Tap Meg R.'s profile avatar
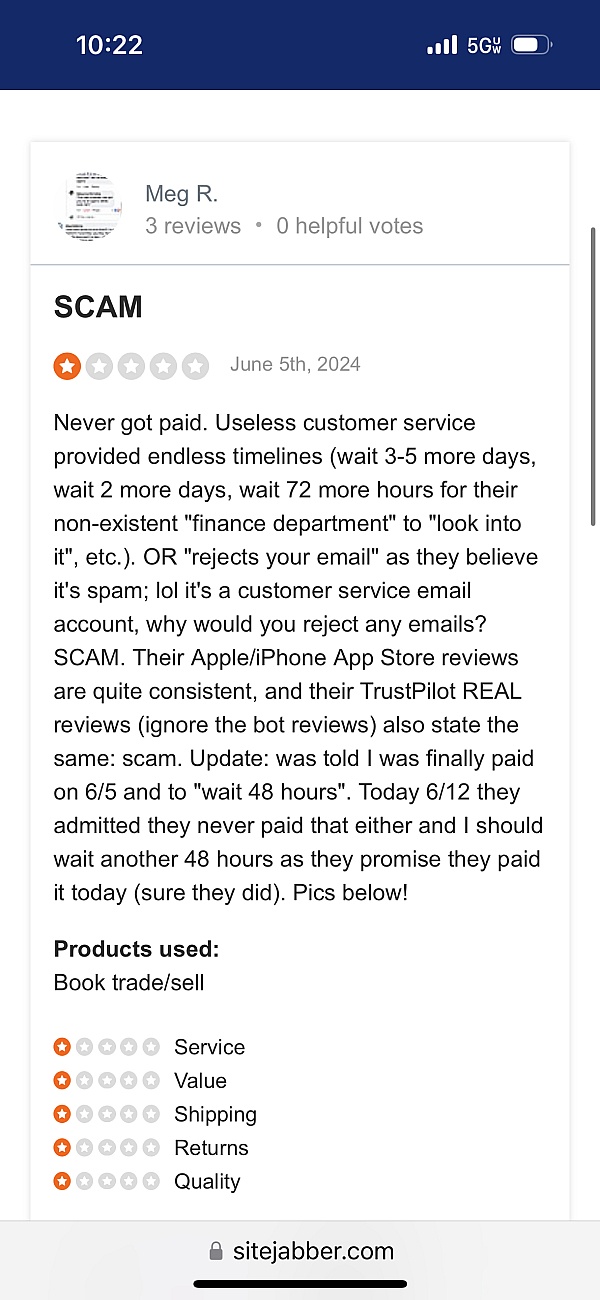 [x=92, y=204]
